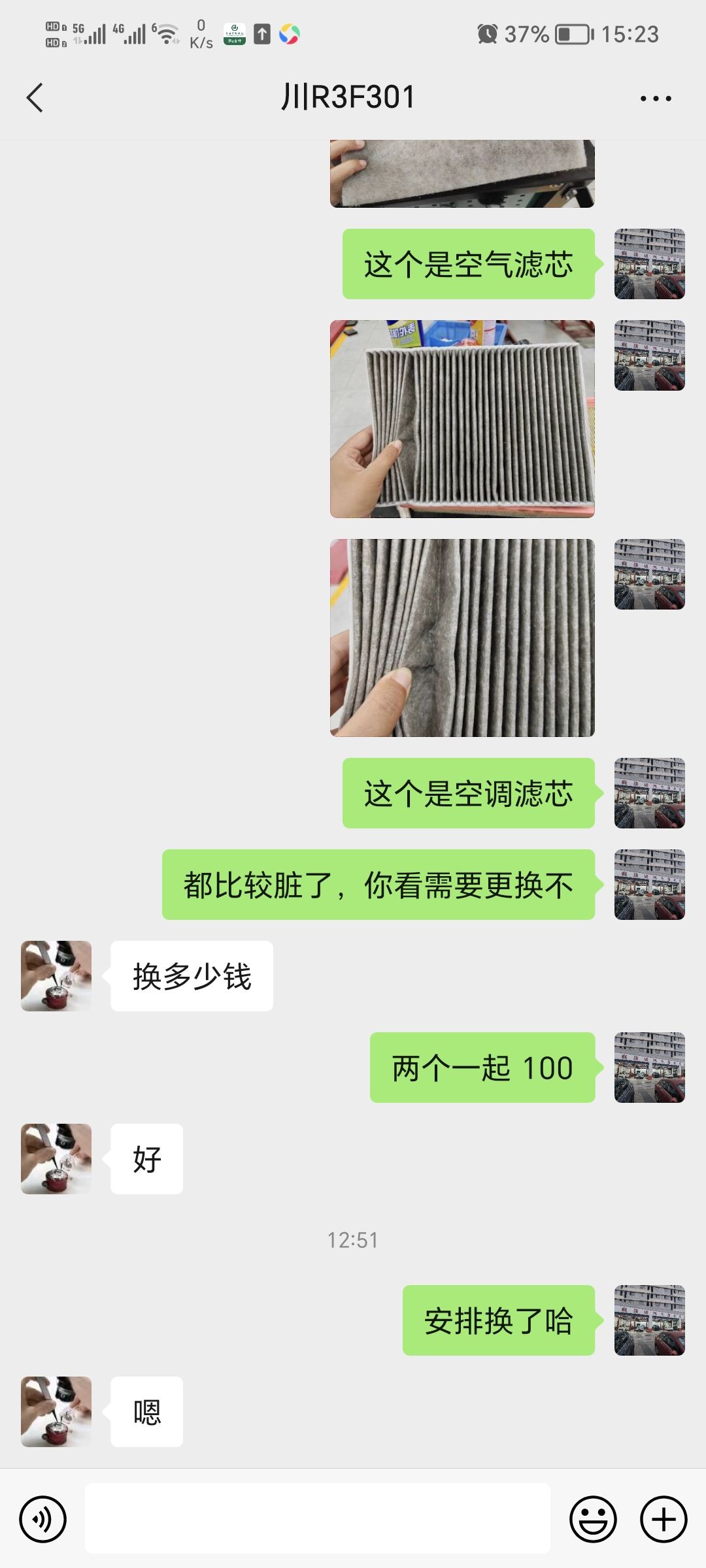
Task: Switch to voice message input
Action: 42,1519
